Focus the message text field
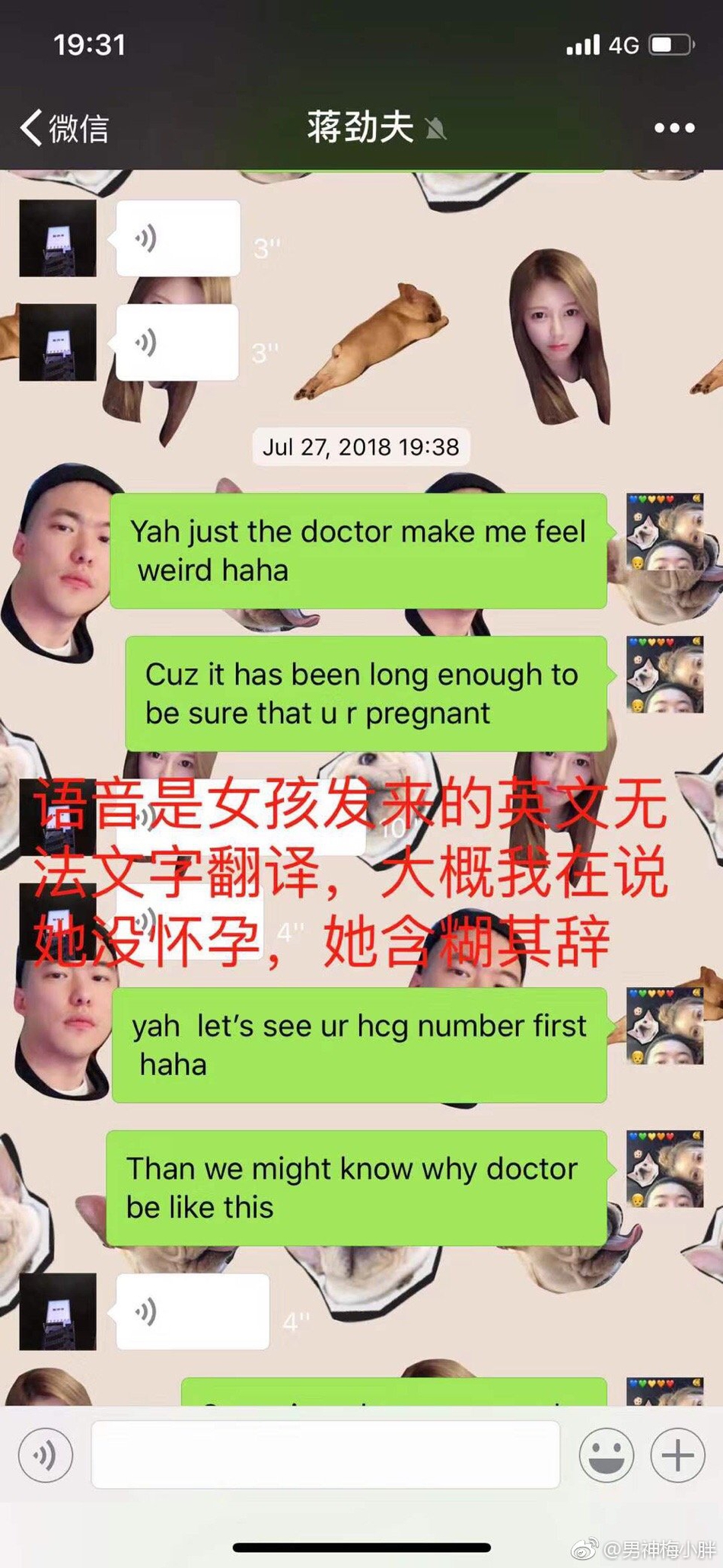The height and width of the screenshot is (1568, 723). click(326, 1455)
